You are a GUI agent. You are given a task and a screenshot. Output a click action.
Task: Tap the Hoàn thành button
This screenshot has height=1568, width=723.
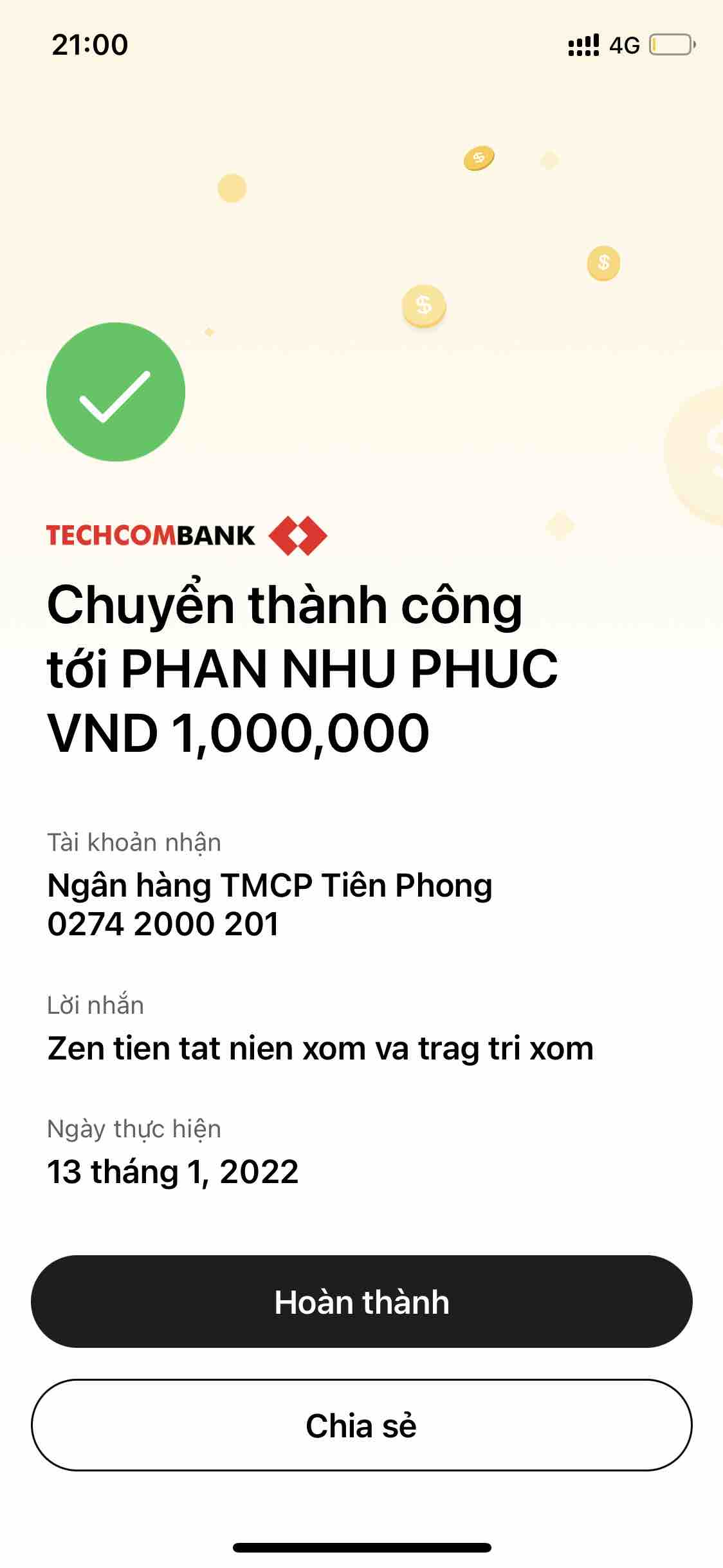pyautogui.click(x=361, y=1302)
